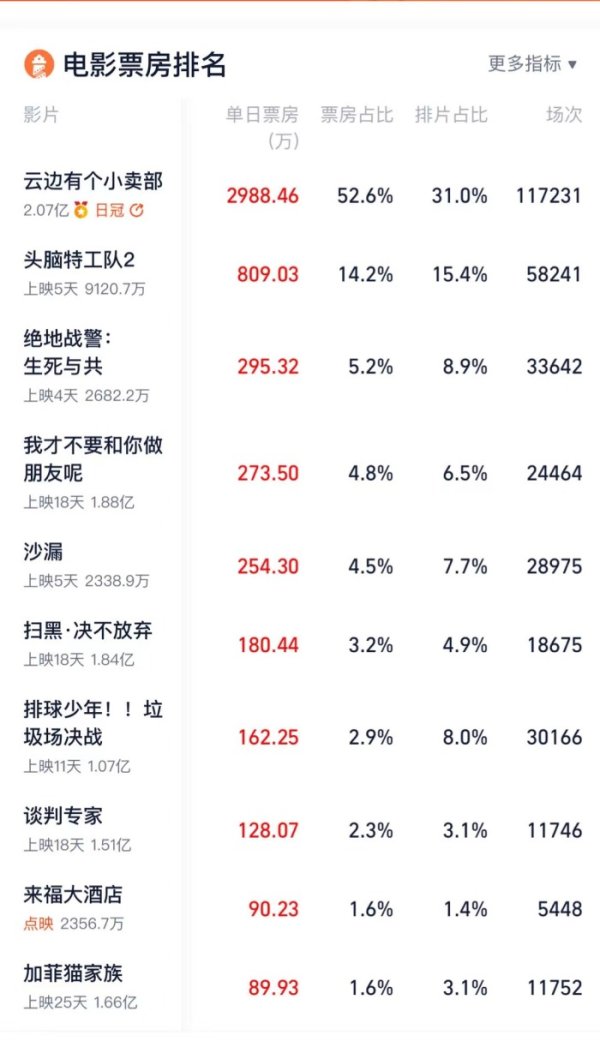The height and width of the screenshot is (1041, 600).
Task: View 我才不要和你做朋友呢 box office details
Action: point(300,473)
